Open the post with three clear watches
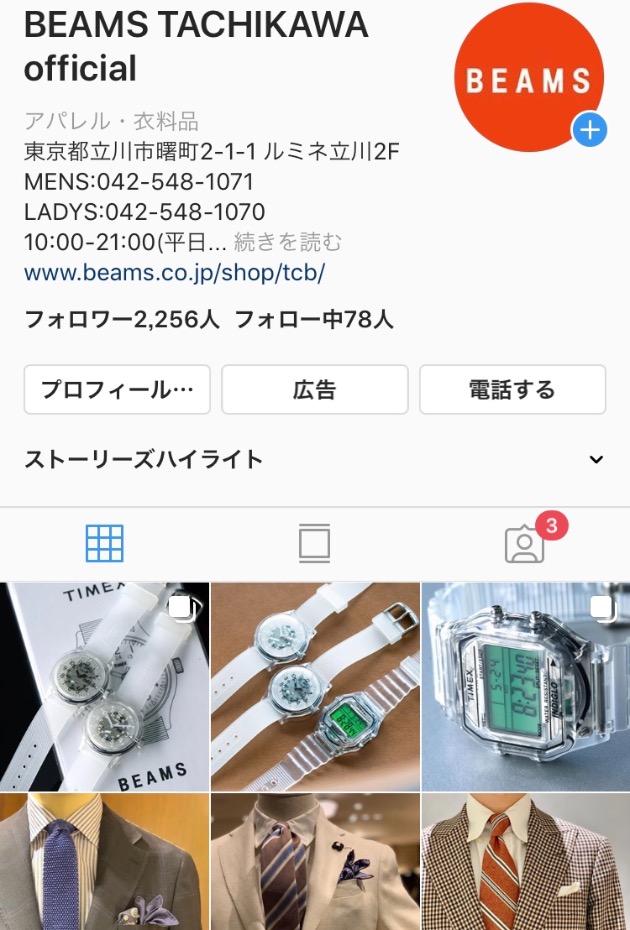The image size is (630, 930). (315, 686)
